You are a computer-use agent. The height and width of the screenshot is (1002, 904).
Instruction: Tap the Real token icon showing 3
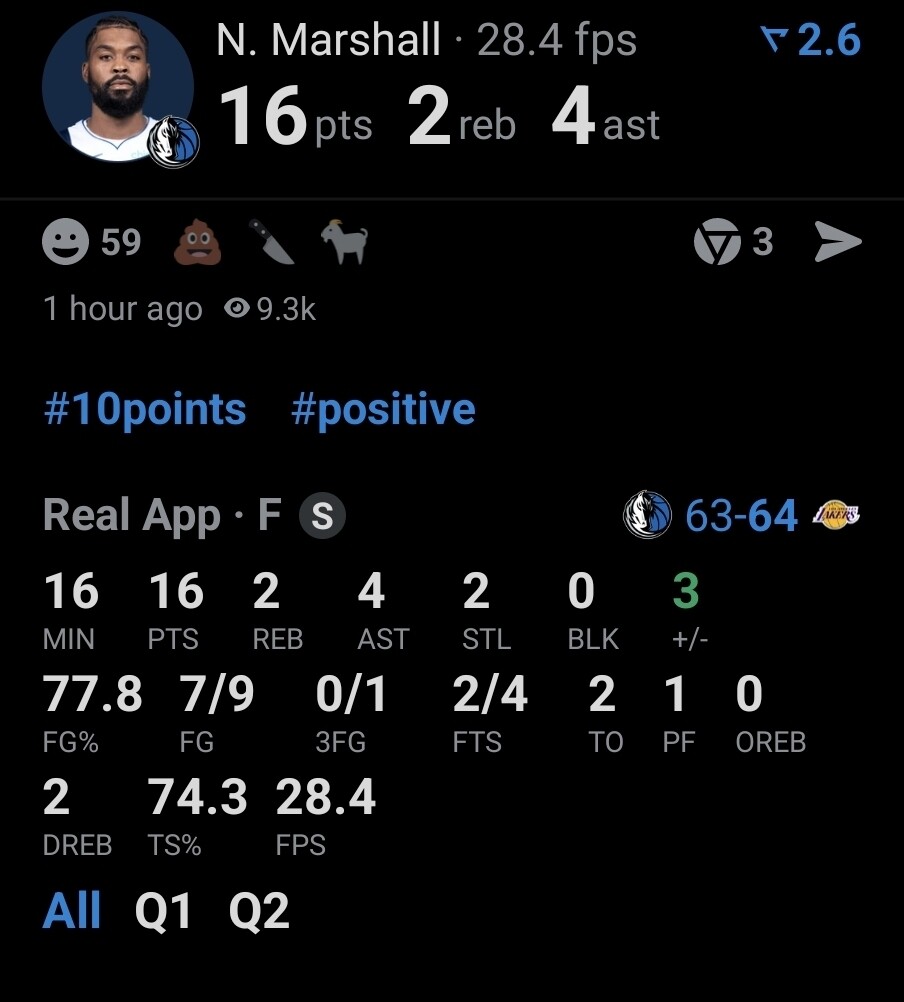734,243
